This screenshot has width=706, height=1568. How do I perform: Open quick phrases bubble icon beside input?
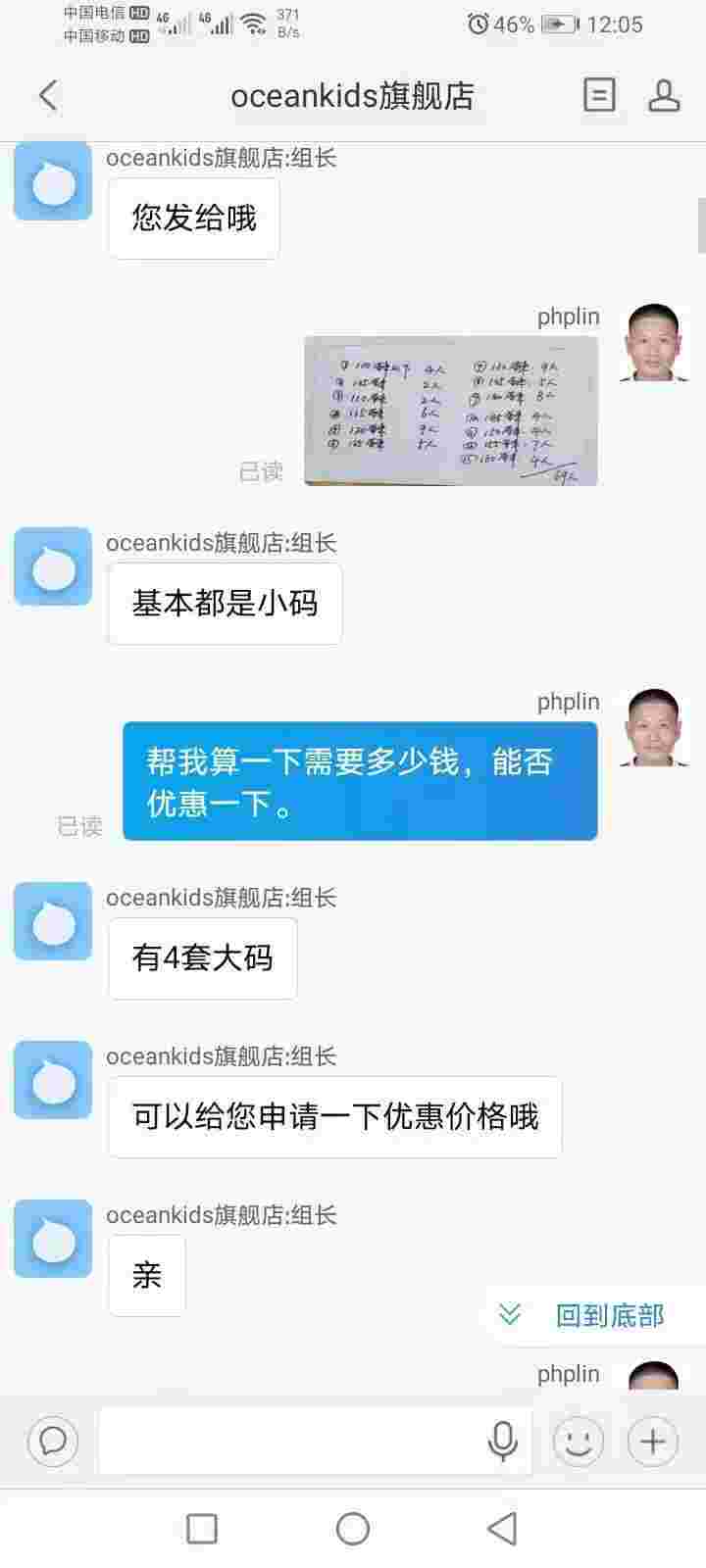[53, 1441]
